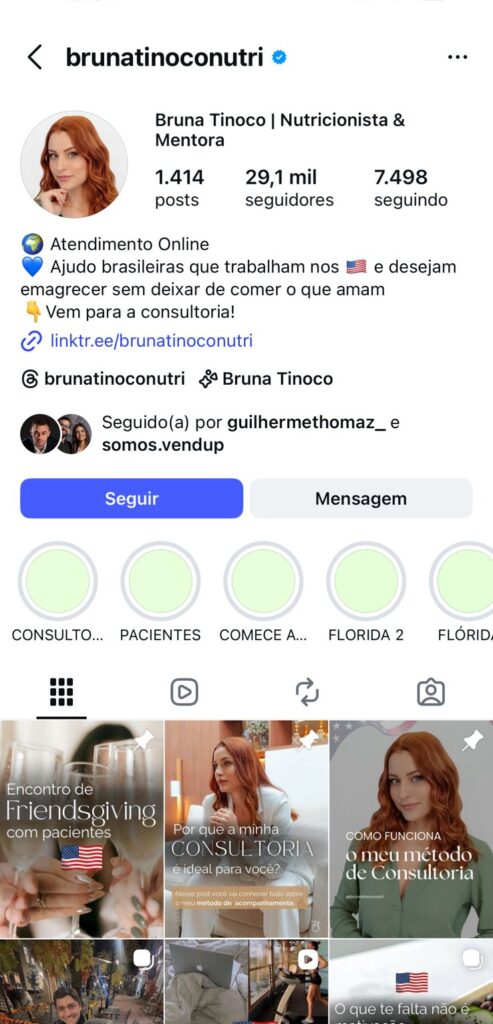Switch to the Reels tab

coord(184,692)
